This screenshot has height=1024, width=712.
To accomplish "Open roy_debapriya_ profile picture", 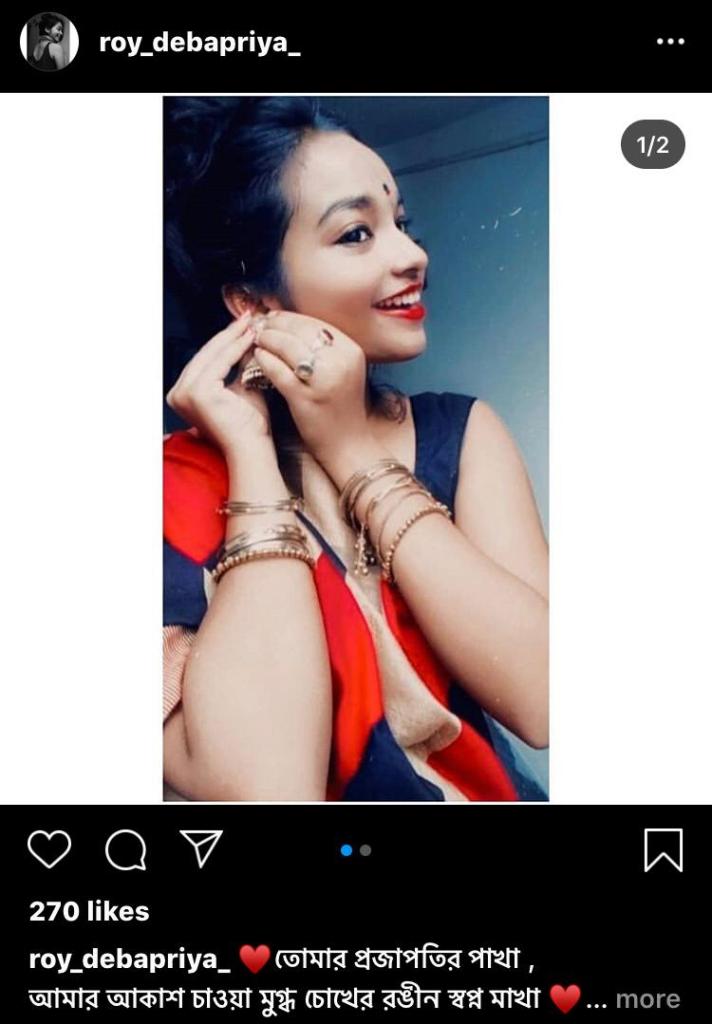I will pos(49,42).
